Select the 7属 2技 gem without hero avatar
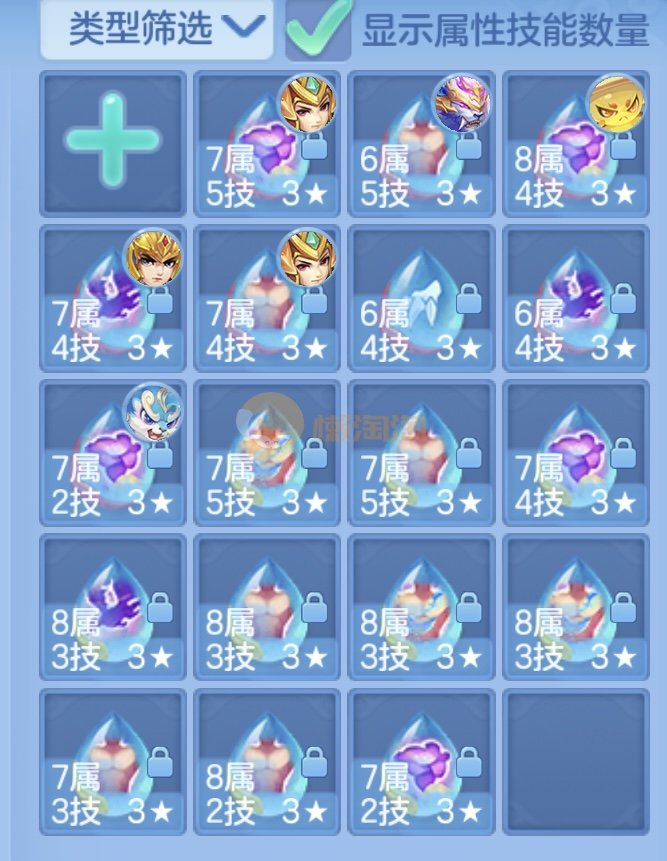Viewport: 667px width, 861px height. pyautogui.click(x=421, y=762)
